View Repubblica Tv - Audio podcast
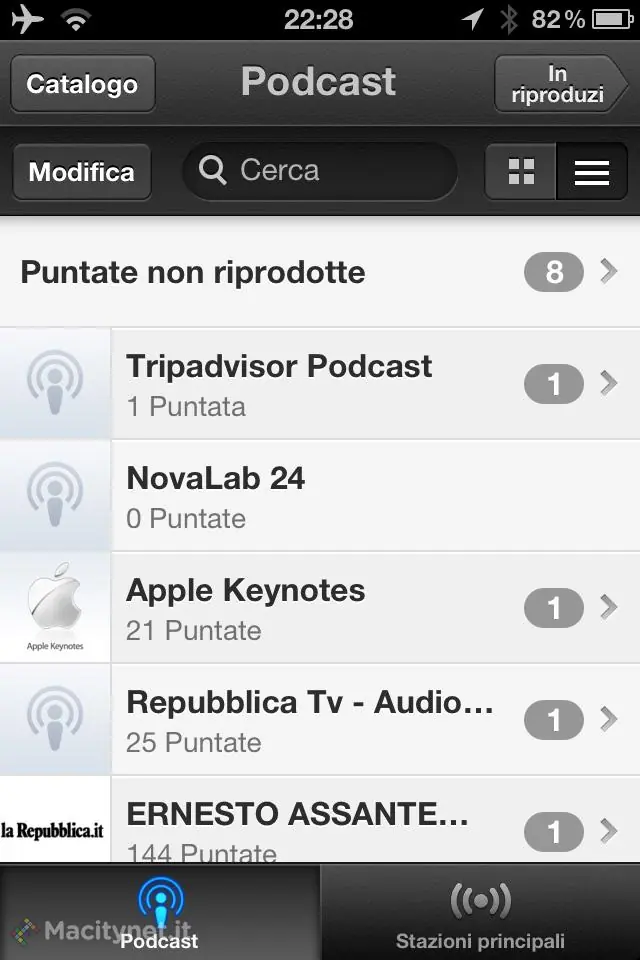The height and width of the screenshot is (960, 640). tap(320, 720)
